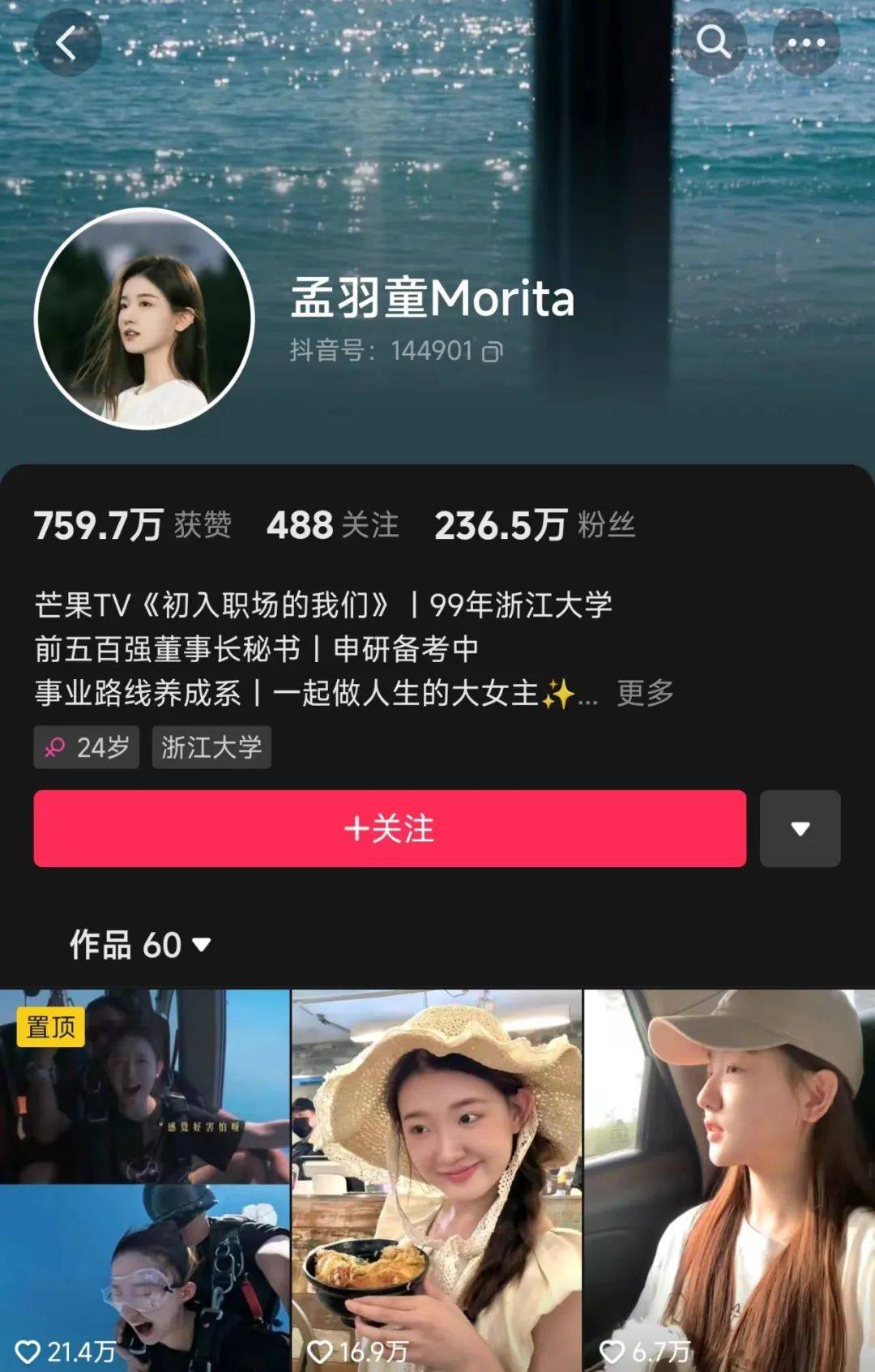Viewport: 875px width, 1372px height.
Task: View the 488 关注 following list
Action: pos(332,525)
